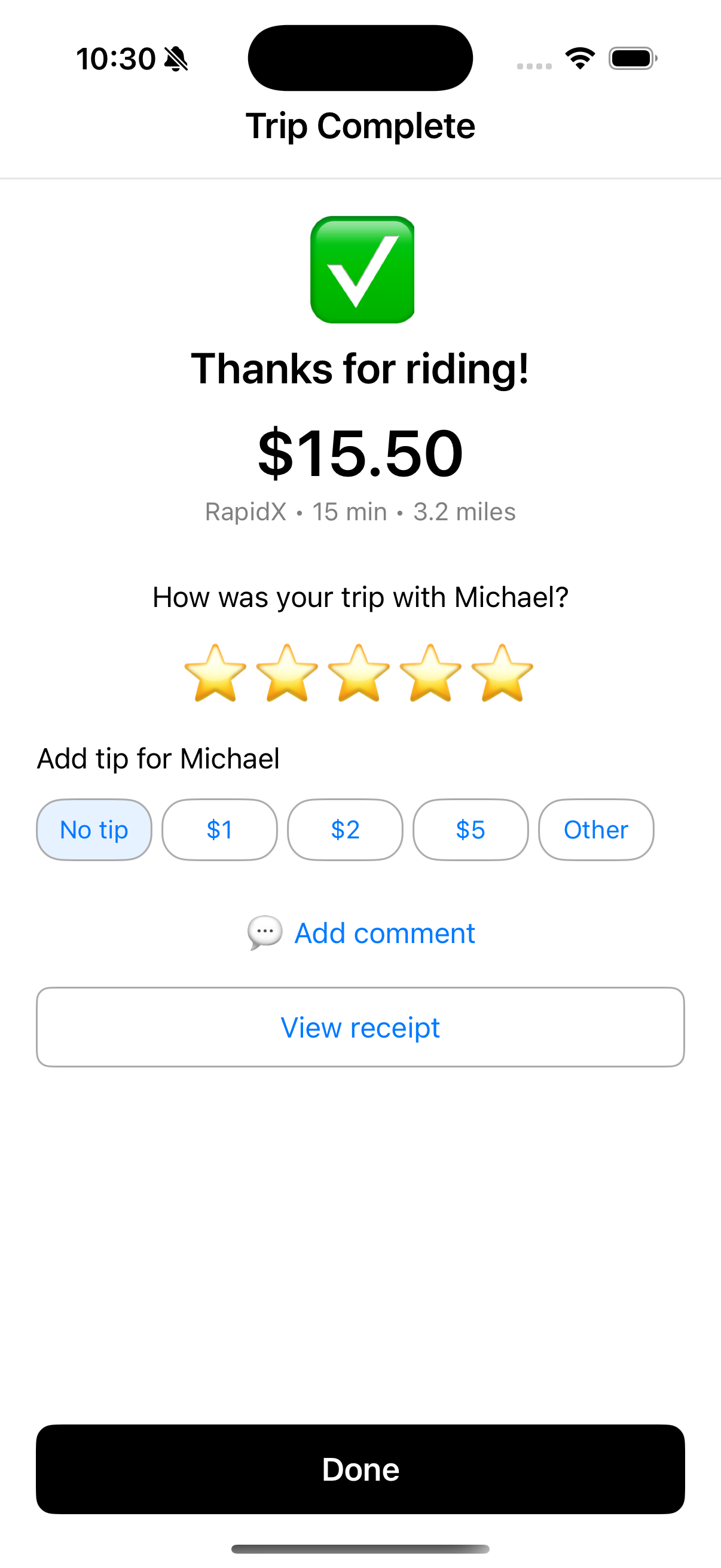Image resolution: width=721 pixels, height=1568 pixels.
Task: Give Michael a five-star rating
Action: [x=501, y=673]
